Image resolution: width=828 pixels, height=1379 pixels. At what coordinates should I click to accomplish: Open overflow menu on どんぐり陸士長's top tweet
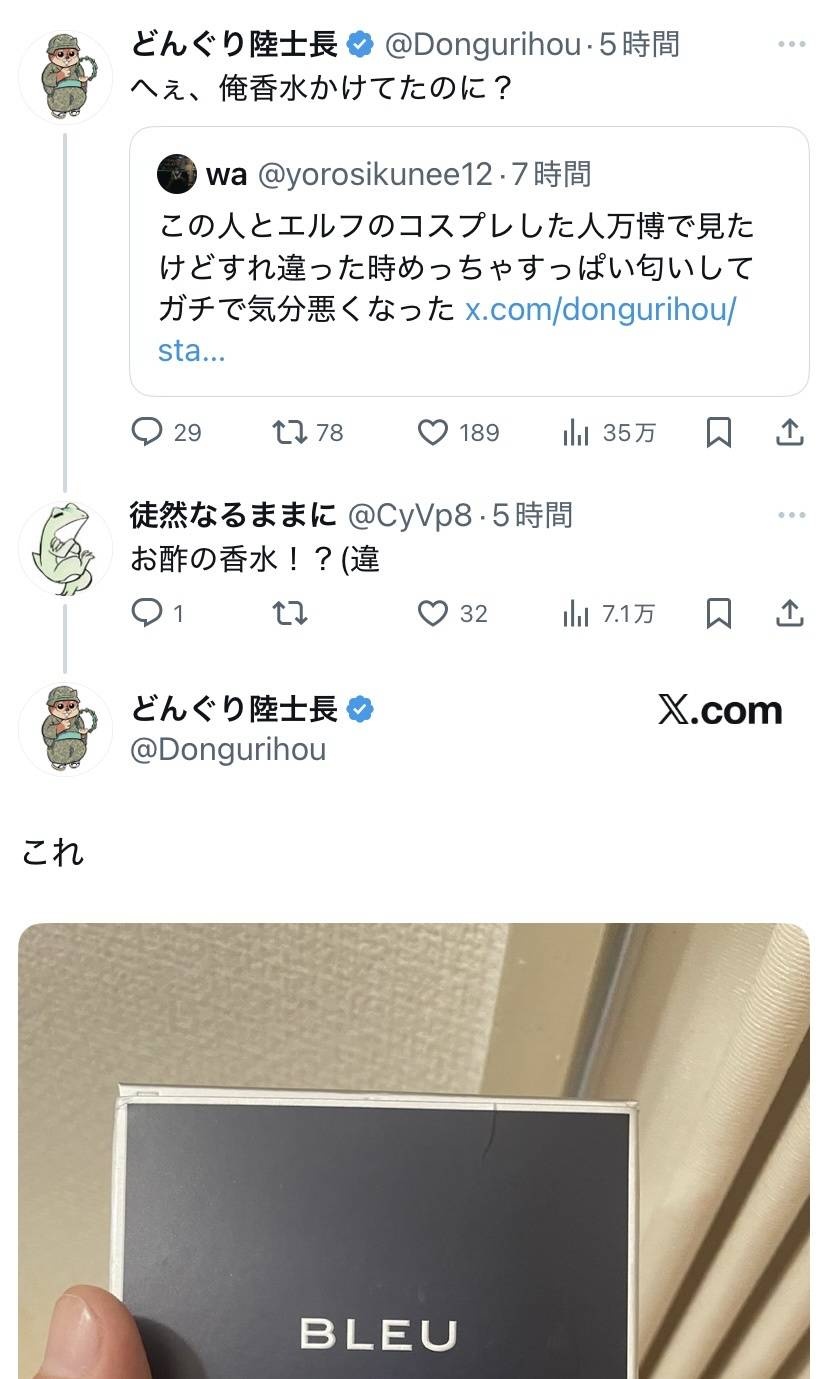click(x=790, y=44)
